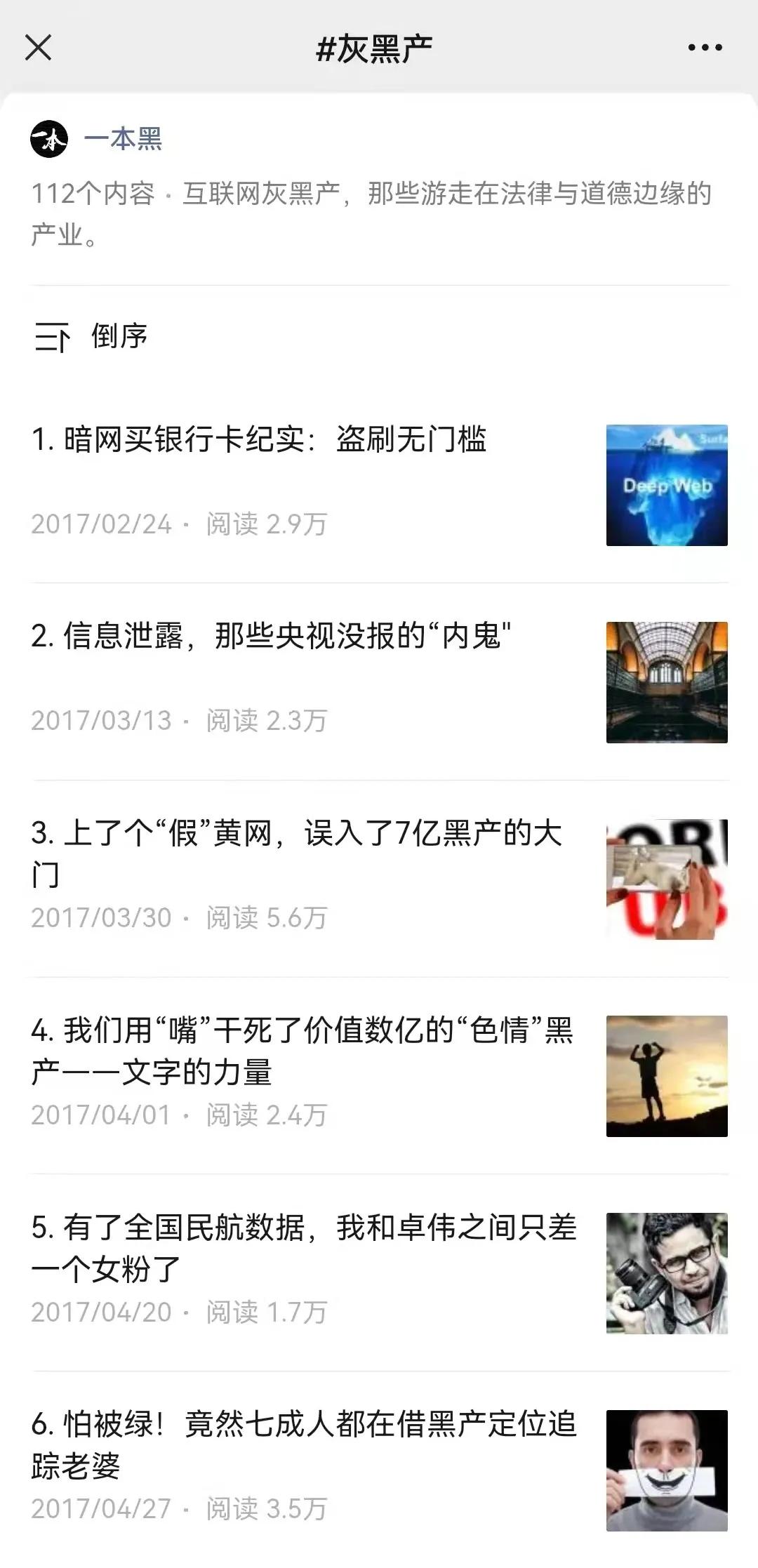Image resolution: width=758 pixels, height=1568 pixels.
Task: Click the more options ellipsis icon
Action: pyautogui.click(x=704, y=48)
